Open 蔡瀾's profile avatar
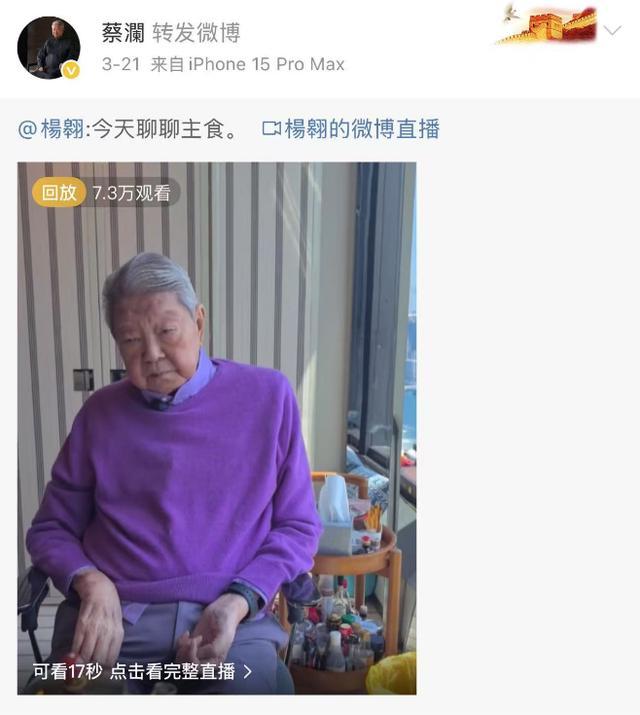The image size is (640, 715). pos(48,47)
